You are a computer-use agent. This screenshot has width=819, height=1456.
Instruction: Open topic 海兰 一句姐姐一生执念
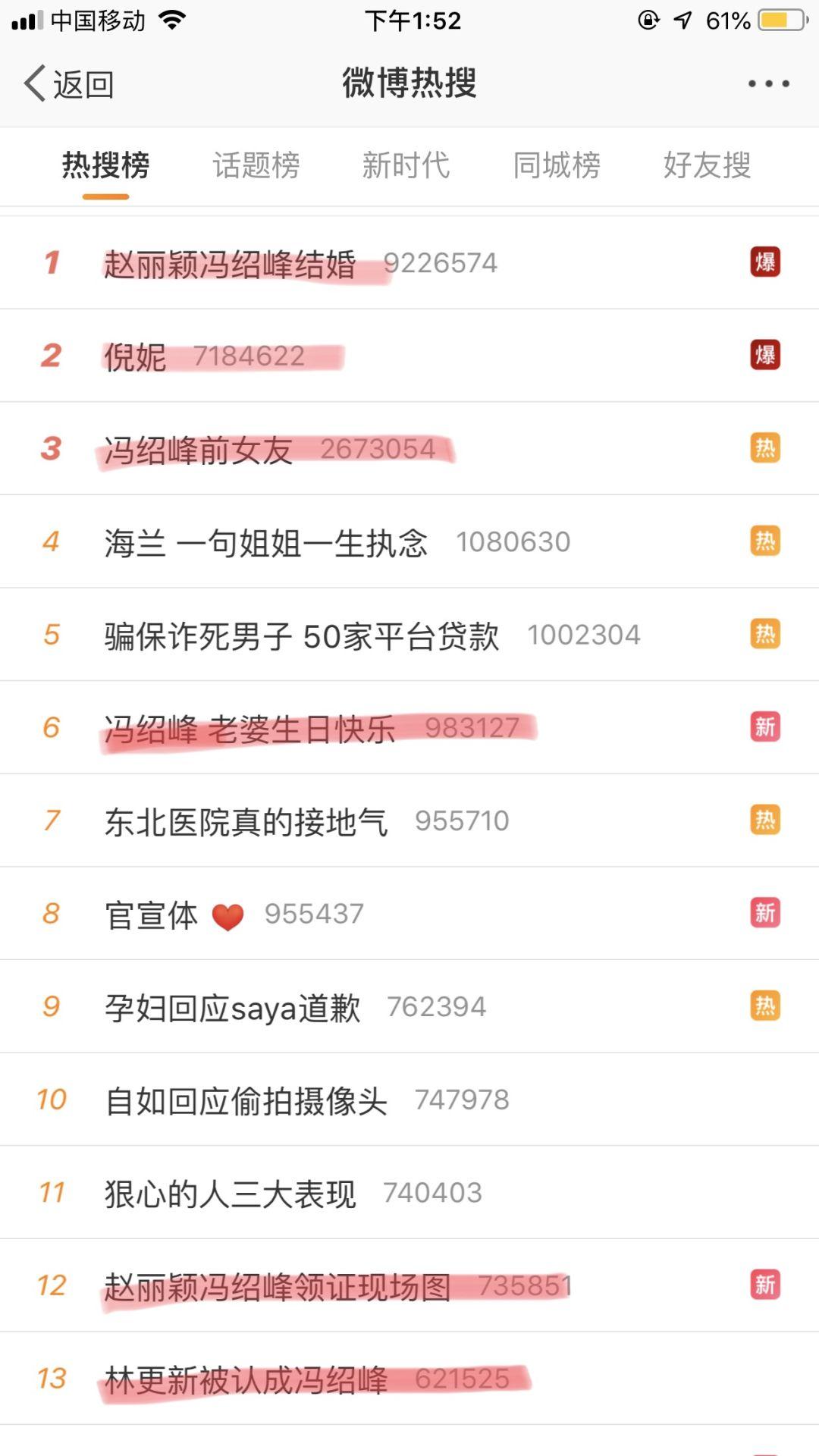pyautogui.click(x=409, y=541)
